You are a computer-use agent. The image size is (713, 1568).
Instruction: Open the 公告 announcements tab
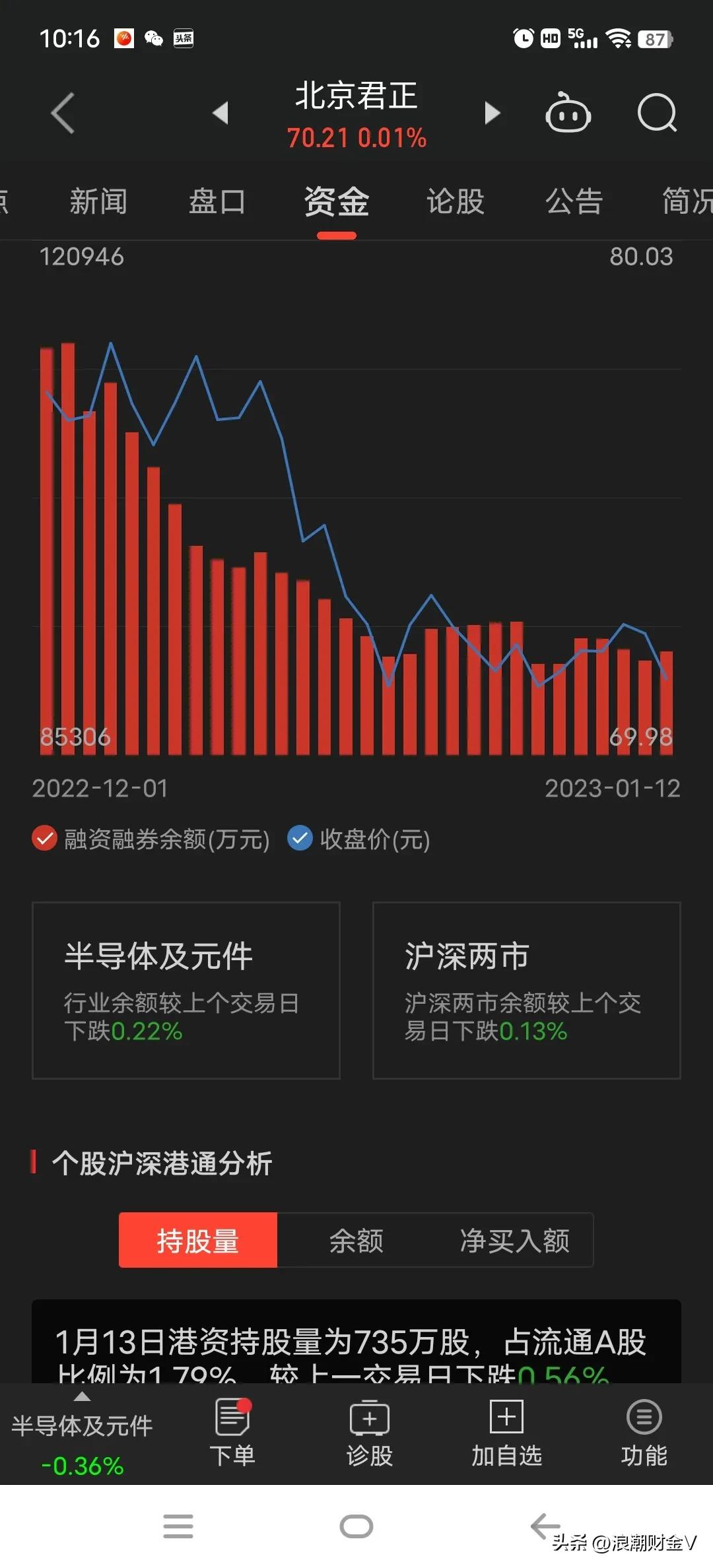574,202
